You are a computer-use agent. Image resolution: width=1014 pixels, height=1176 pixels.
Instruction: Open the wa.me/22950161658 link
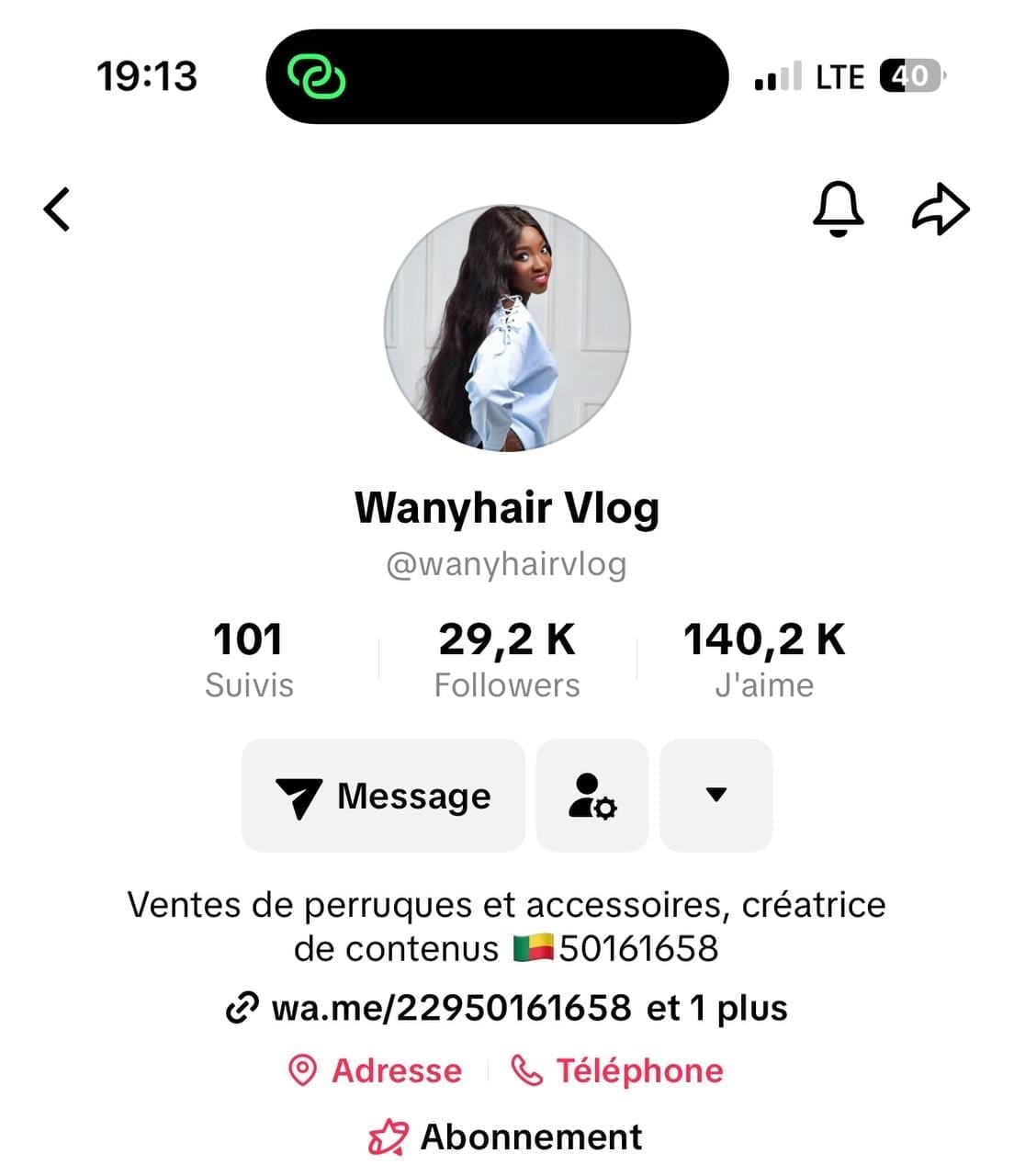pyautogui.click(x=450, y=1008)
